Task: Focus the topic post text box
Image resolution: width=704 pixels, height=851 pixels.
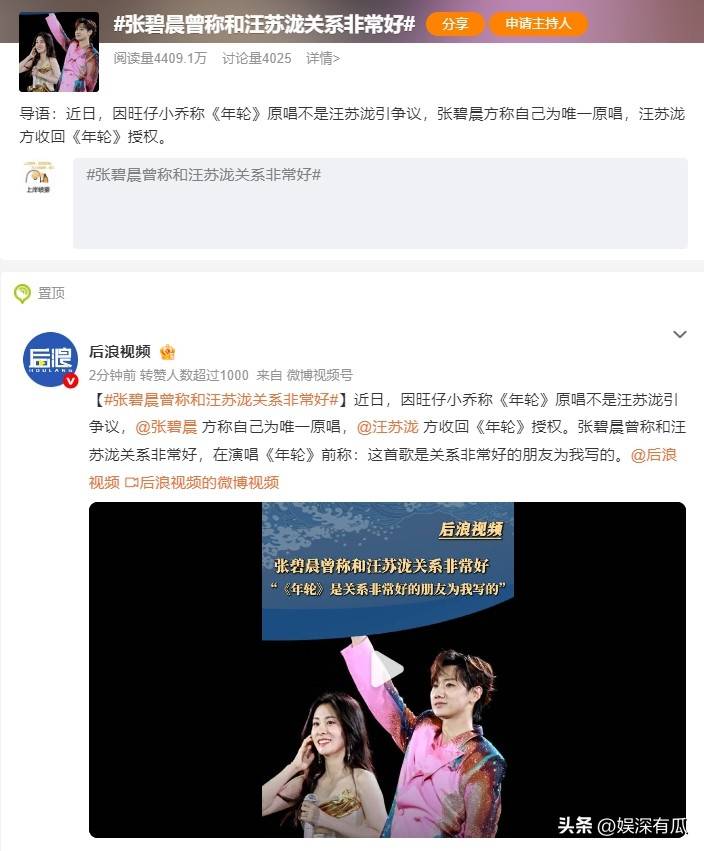Action: coord(380,203)
